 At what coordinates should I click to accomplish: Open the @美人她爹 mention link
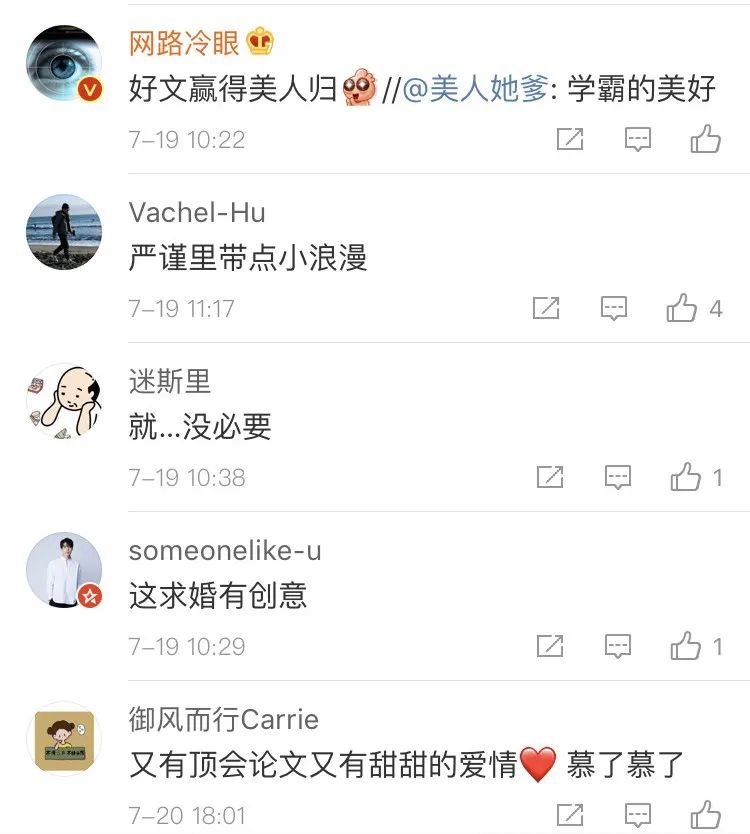[x=476, y=89]
